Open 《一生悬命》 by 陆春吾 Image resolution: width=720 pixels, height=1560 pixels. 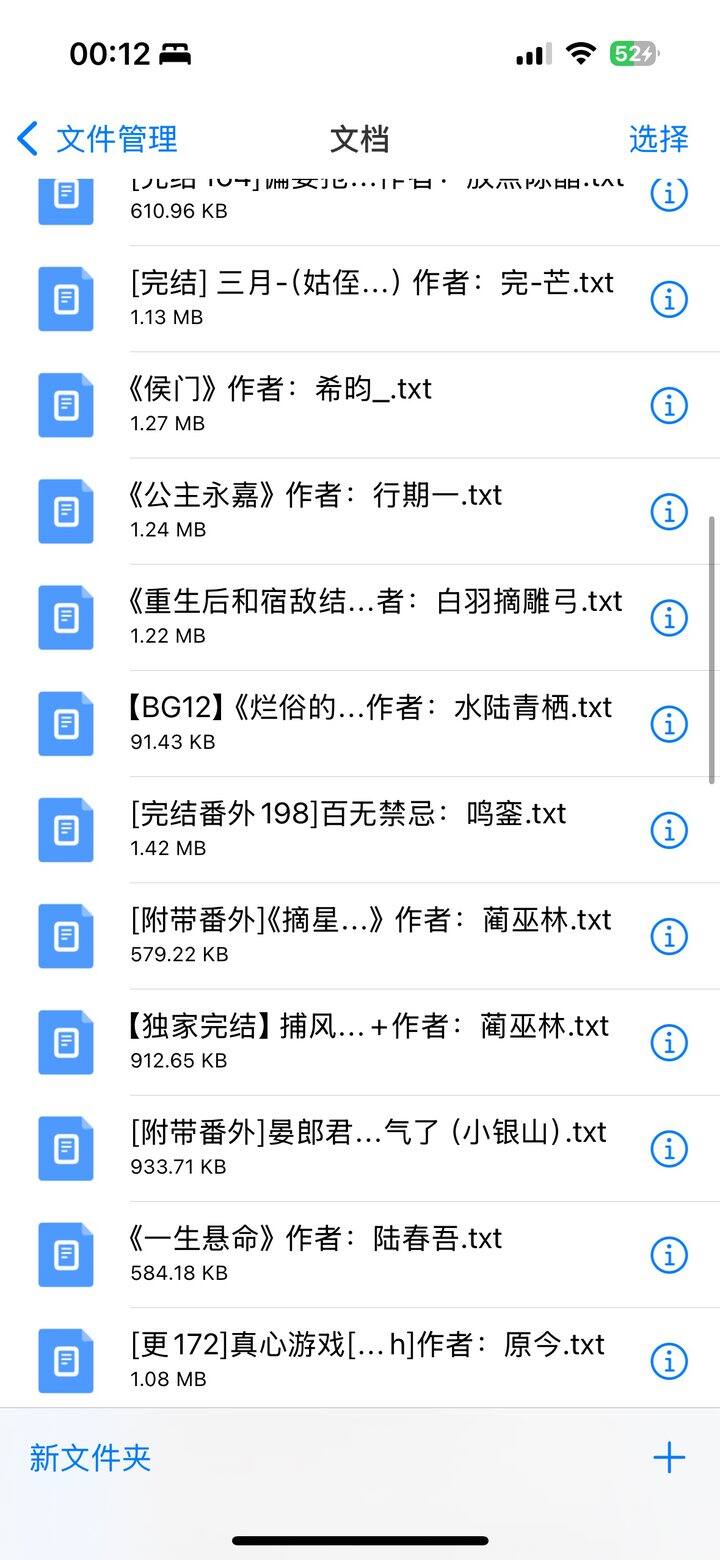(x=316, y=1253)
